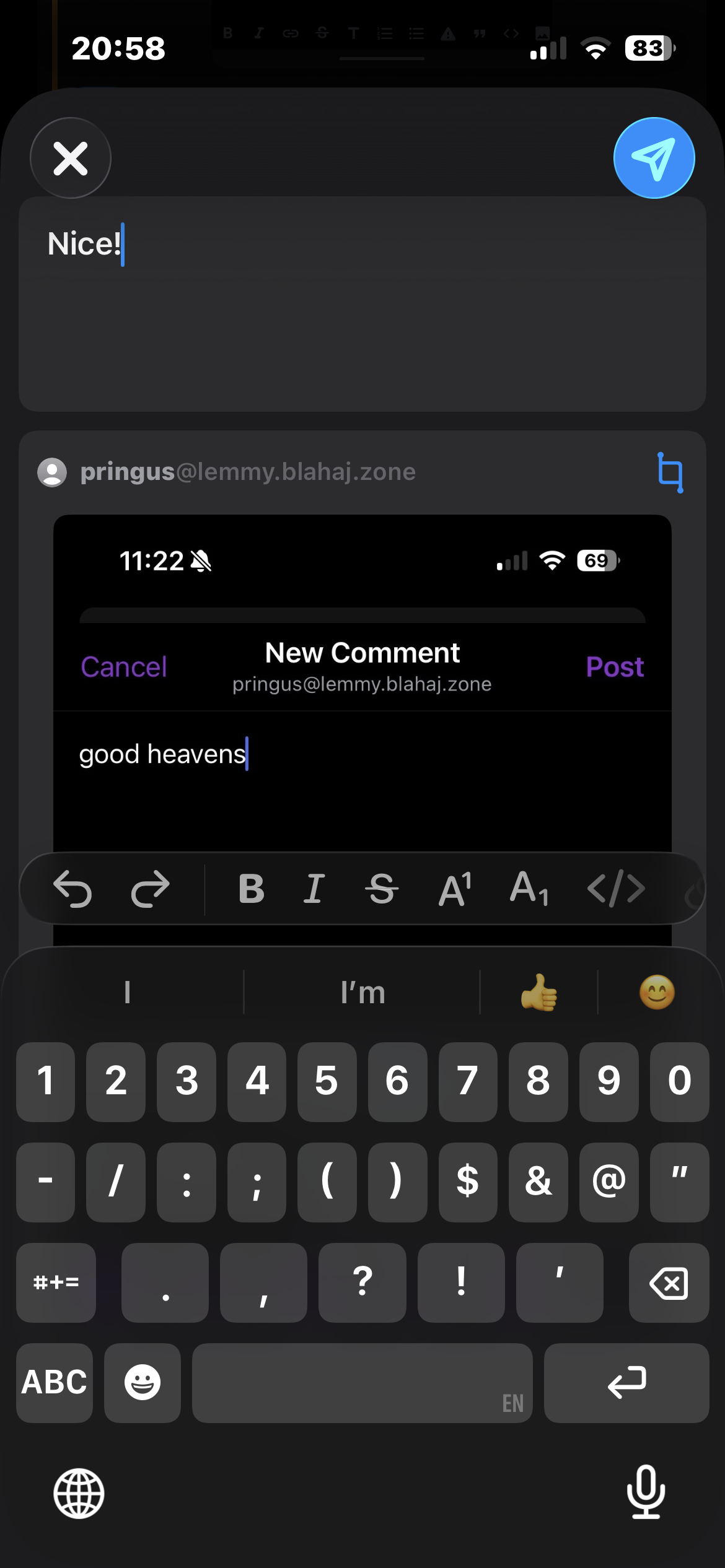Choose the I'm word suggestion

(362, 992)
